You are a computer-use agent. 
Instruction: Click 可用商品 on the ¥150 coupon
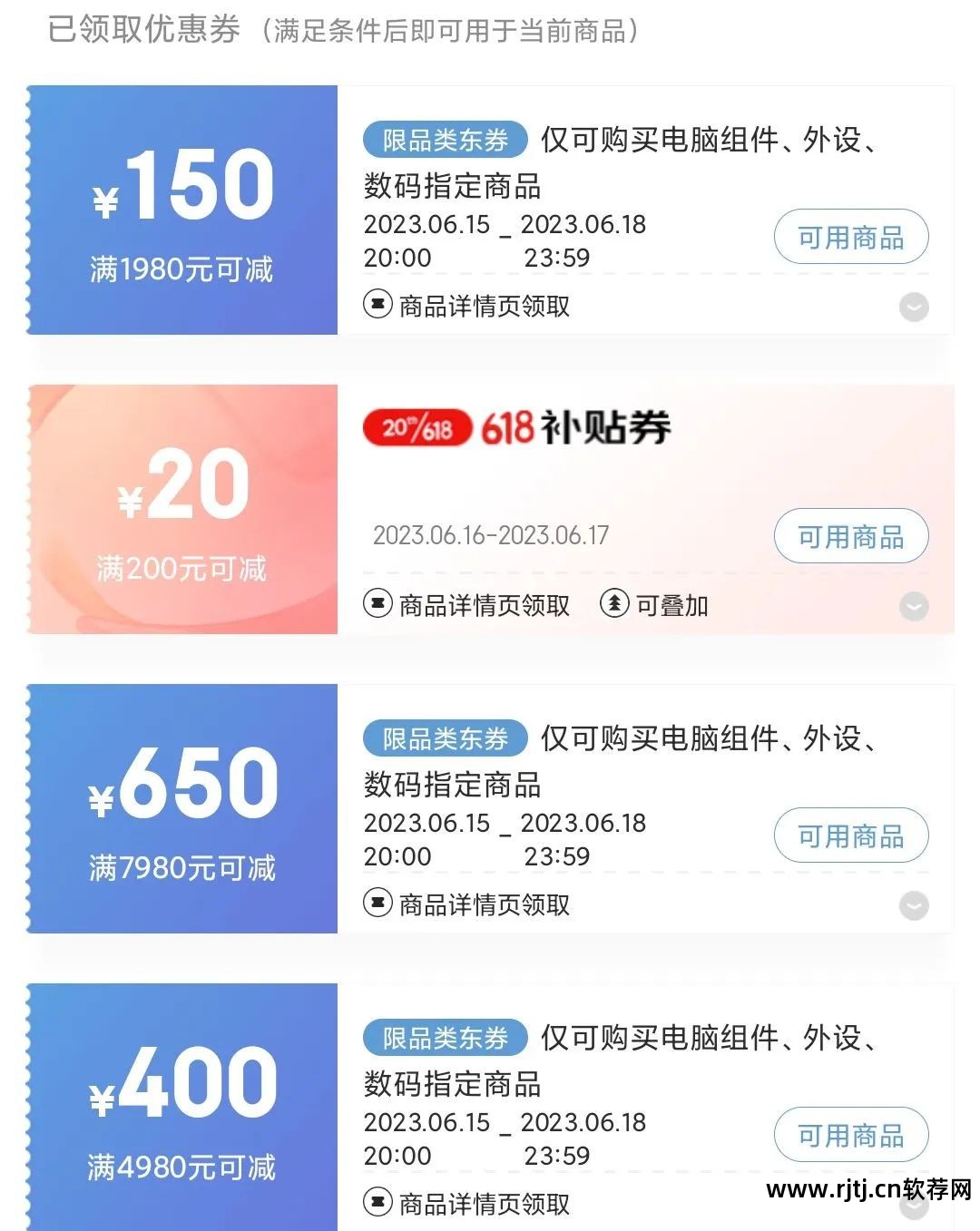click(849, 237)
